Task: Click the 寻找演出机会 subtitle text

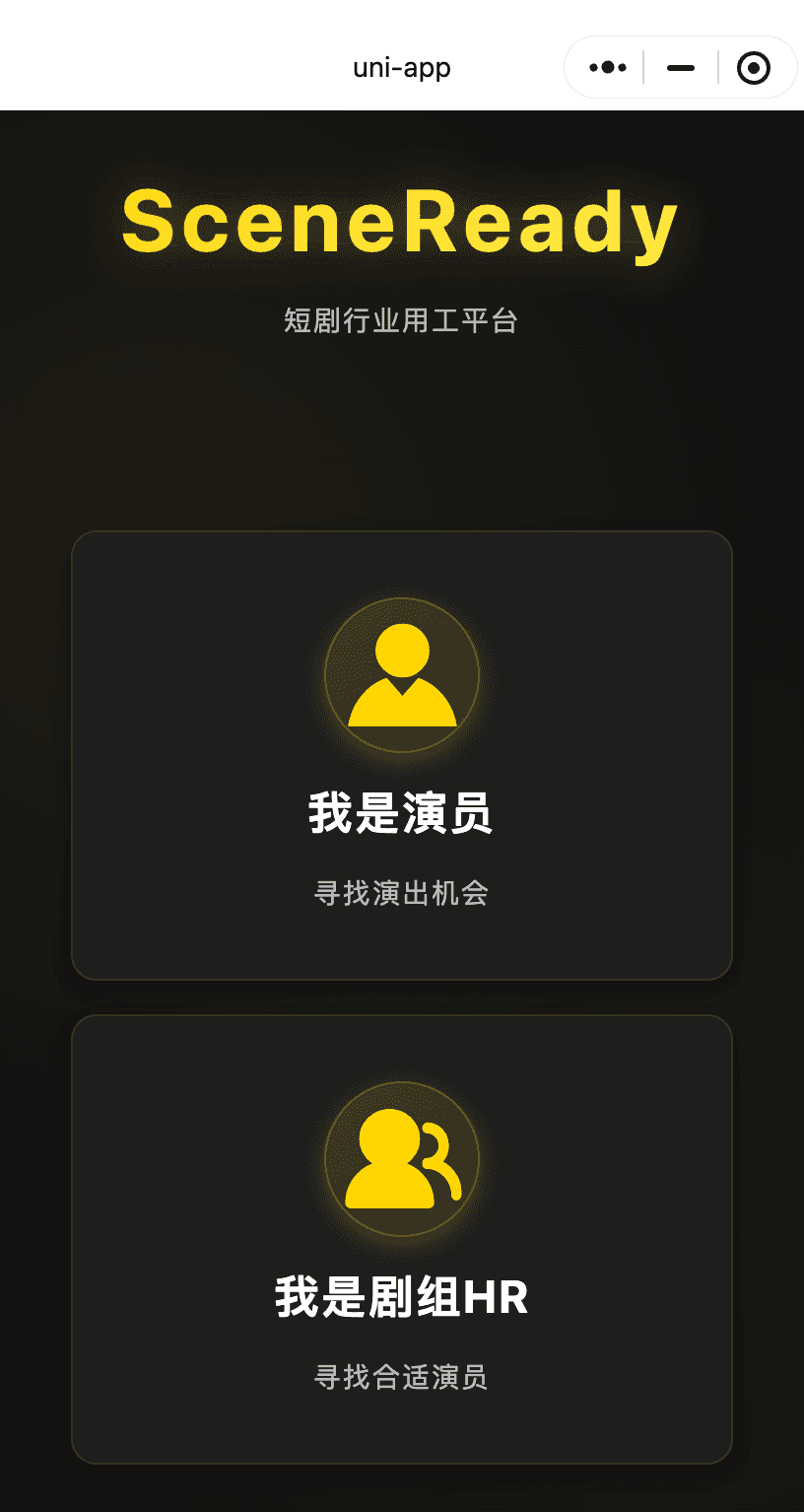Action: coord(402,894)
